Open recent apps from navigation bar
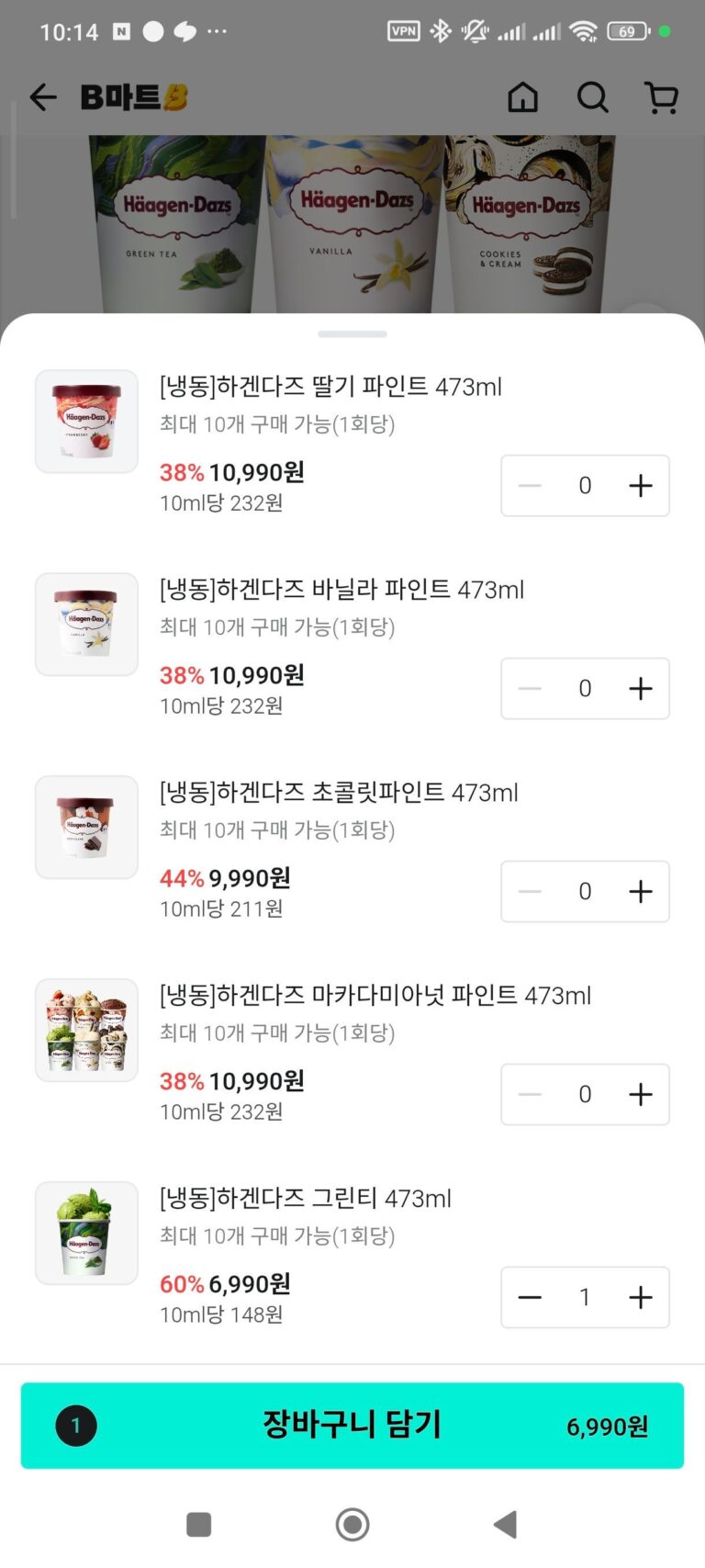The height and width of the screenshot is (1568, 705). [x=198, y=1525]
